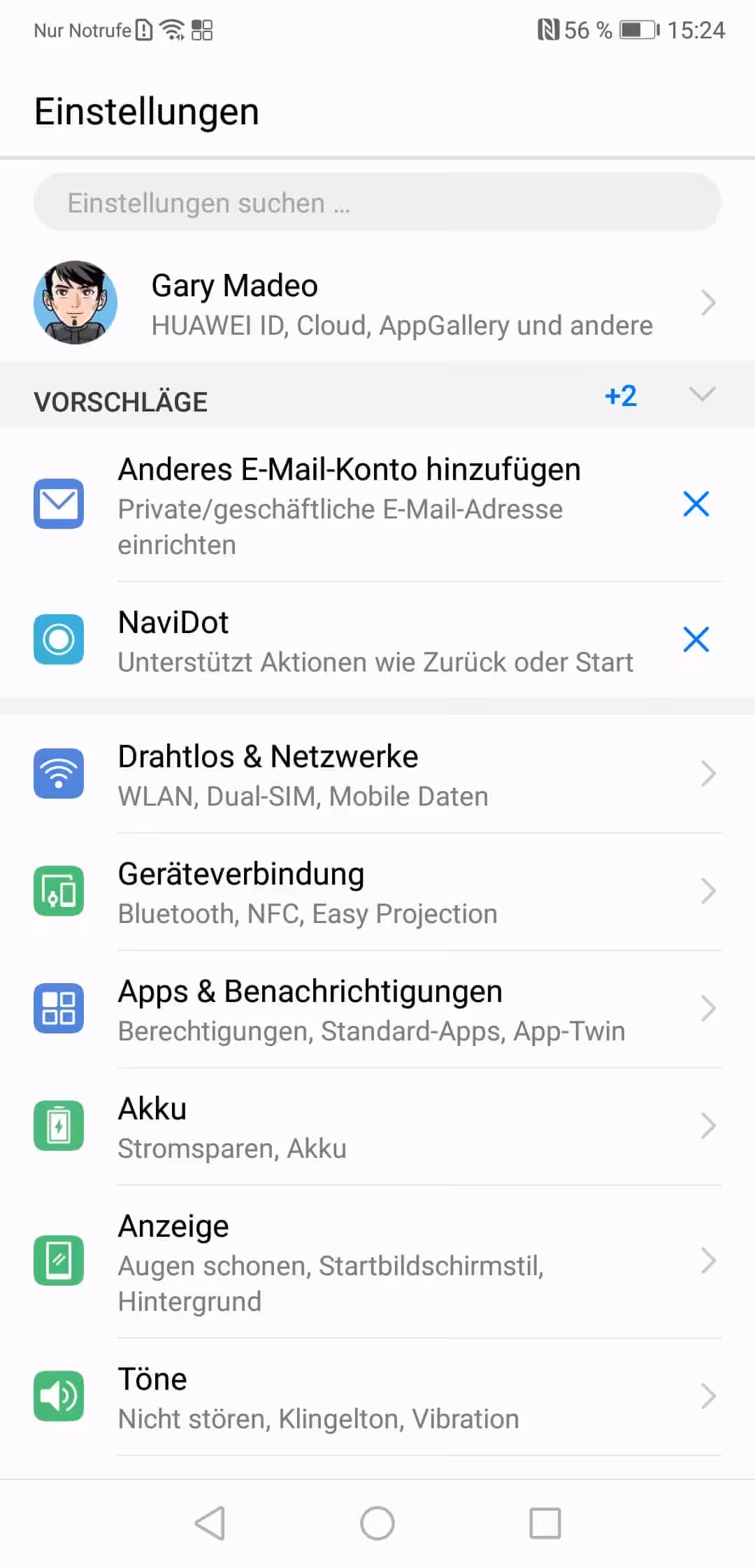755x1568 pixels.
Task: Open Drahtlos & Netzwerke settings via WLAN icon
Action: pyautogui.click(x=59, y=774)
